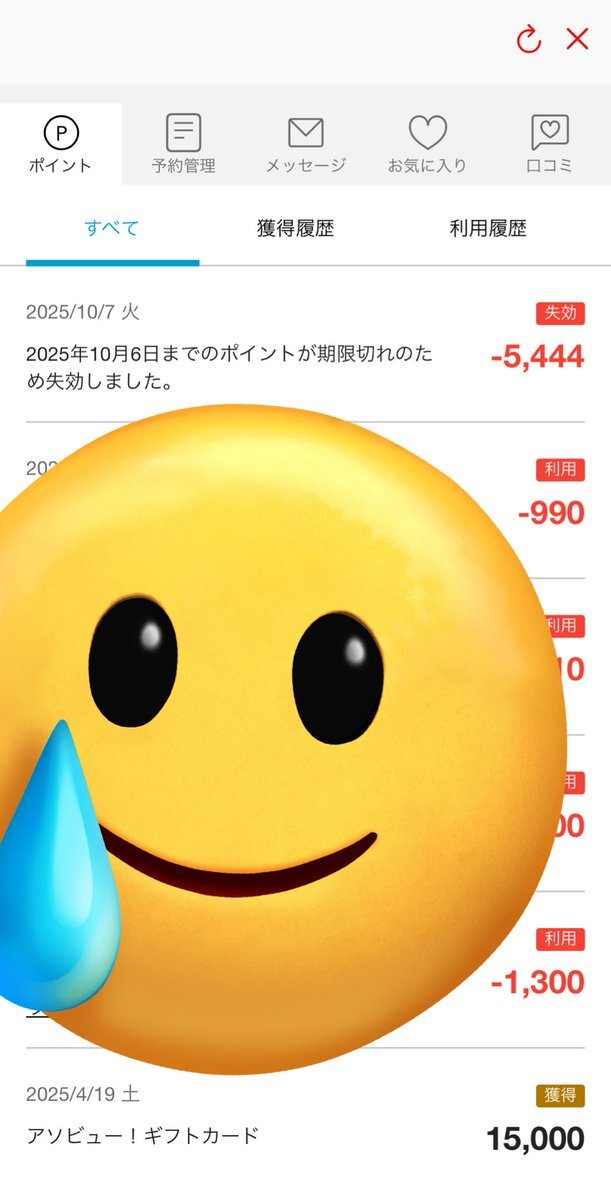Open the 口コミ reviews tab
The width and height of the screenshot is (611, 1200).
(549, 145)
